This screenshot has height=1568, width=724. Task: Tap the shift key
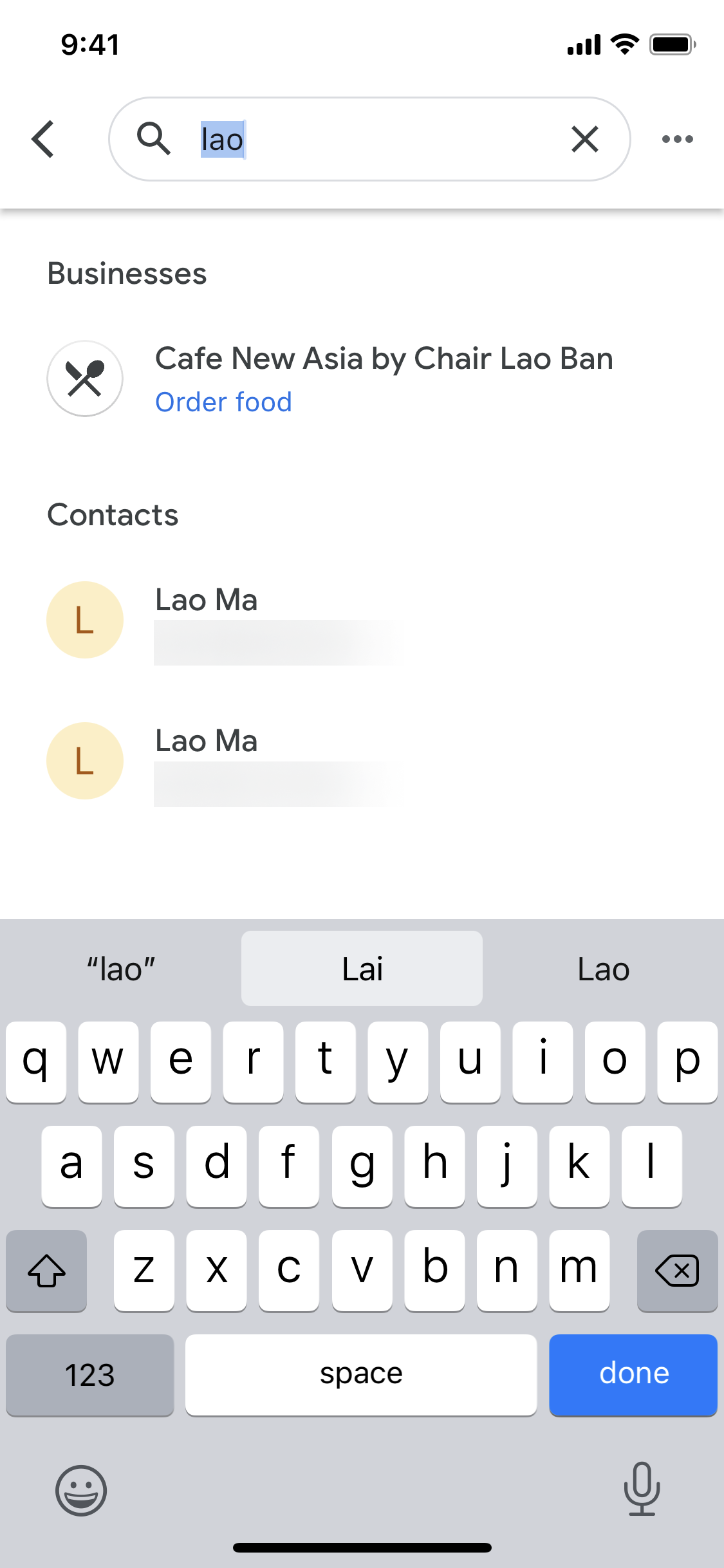(x=46, y=1271)
